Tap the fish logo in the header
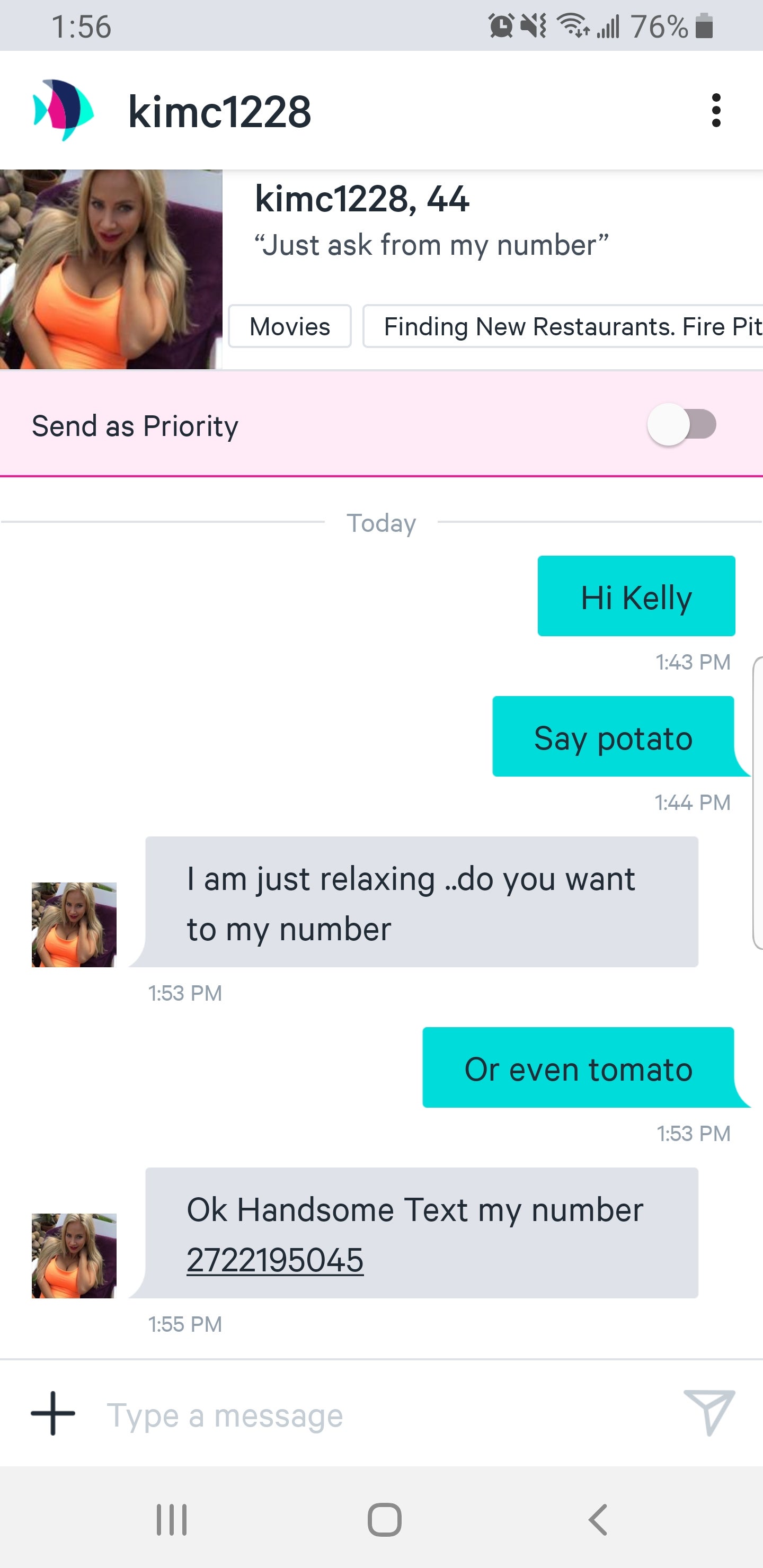Image resolution: width=763 pixels, height=1568 pixels. point(64,111)
